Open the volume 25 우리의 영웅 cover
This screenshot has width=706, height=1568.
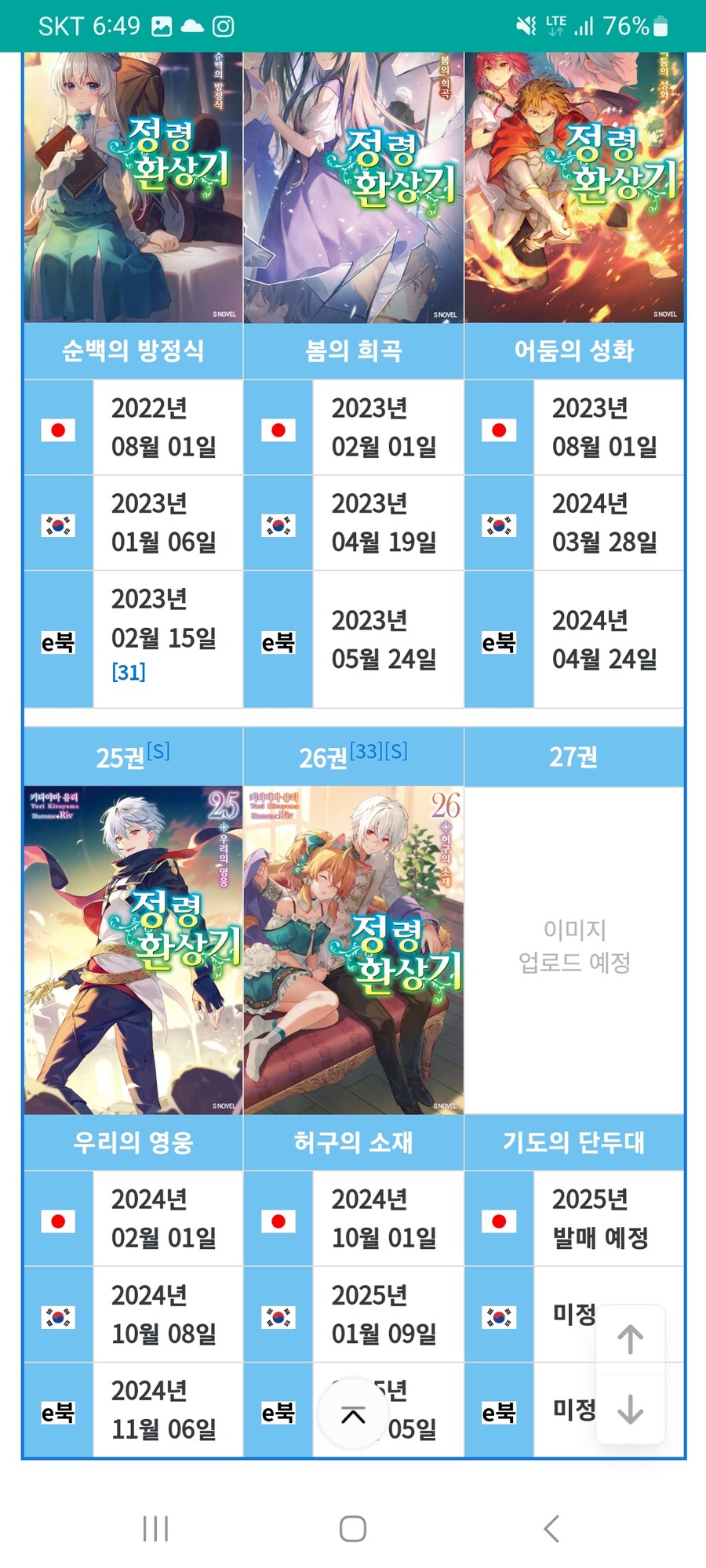(x=133, y=950)
